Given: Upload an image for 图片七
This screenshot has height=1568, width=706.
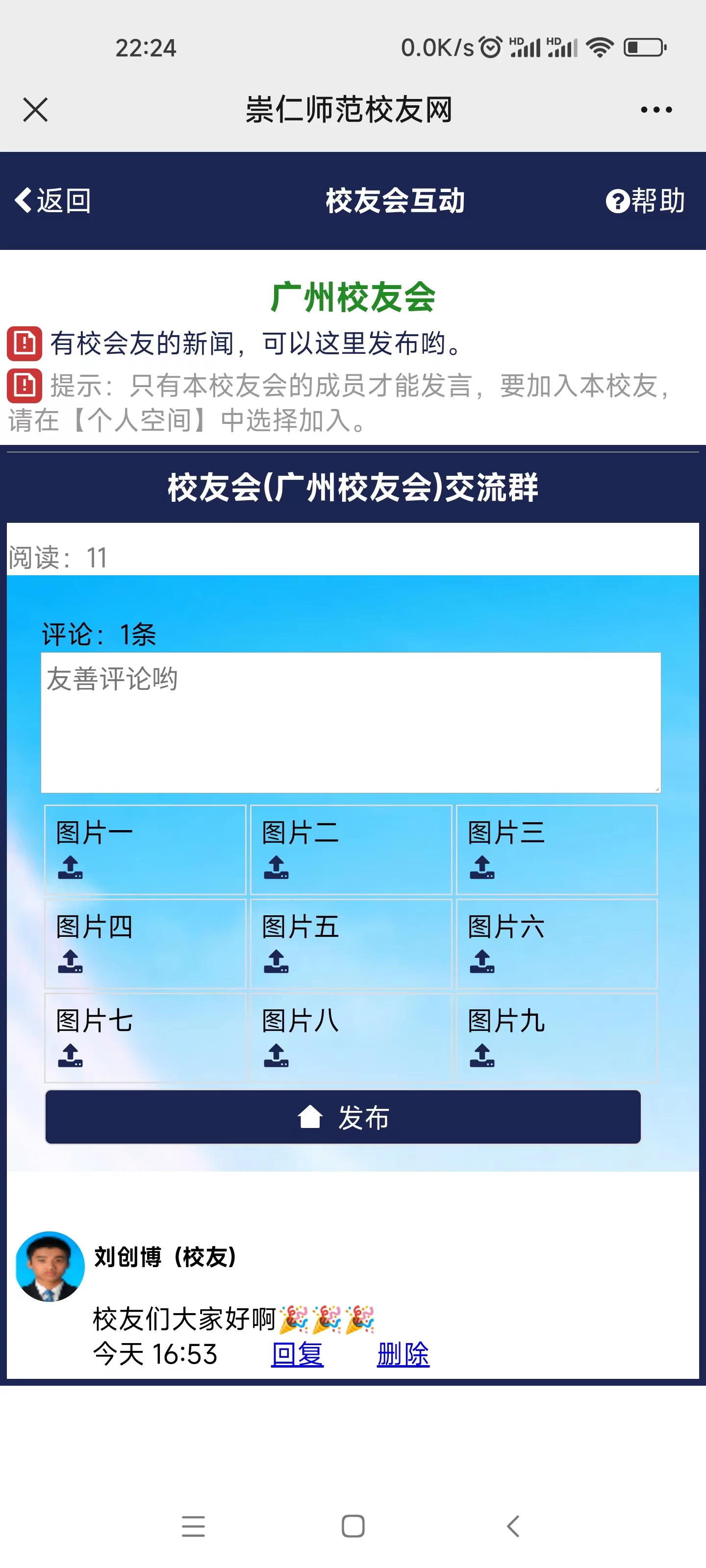Looking at the screenshot, I should coord(71,1055).
